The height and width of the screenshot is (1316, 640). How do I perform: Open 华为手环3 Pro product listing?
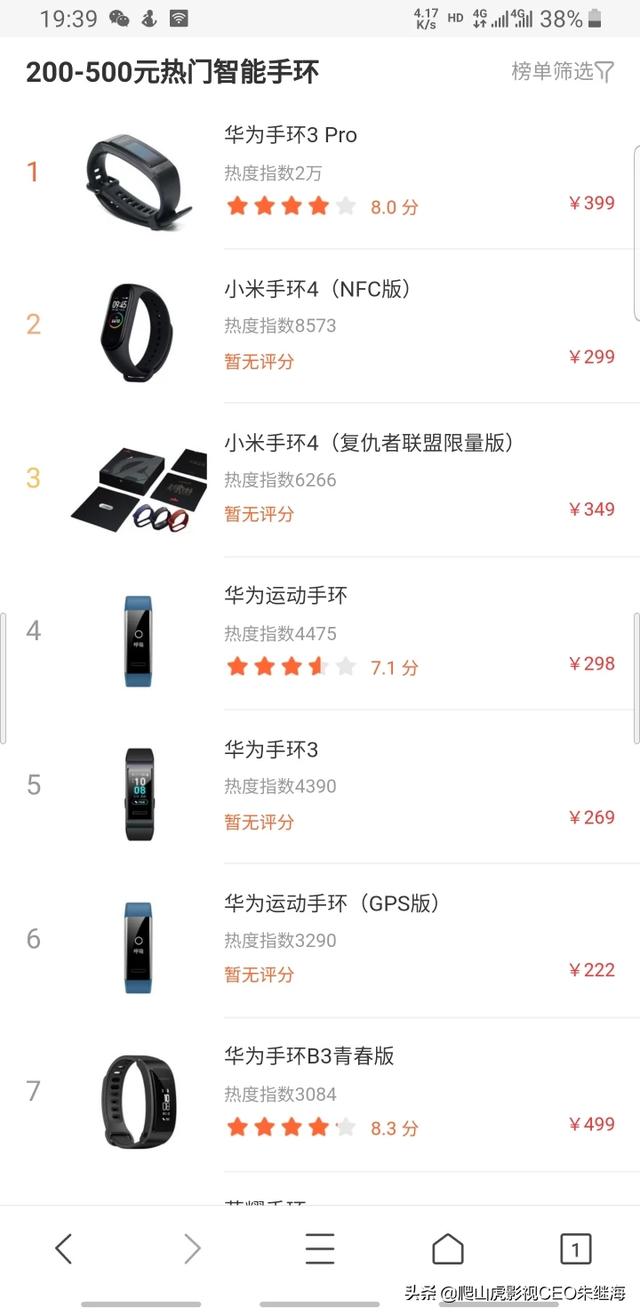[290, 136]
